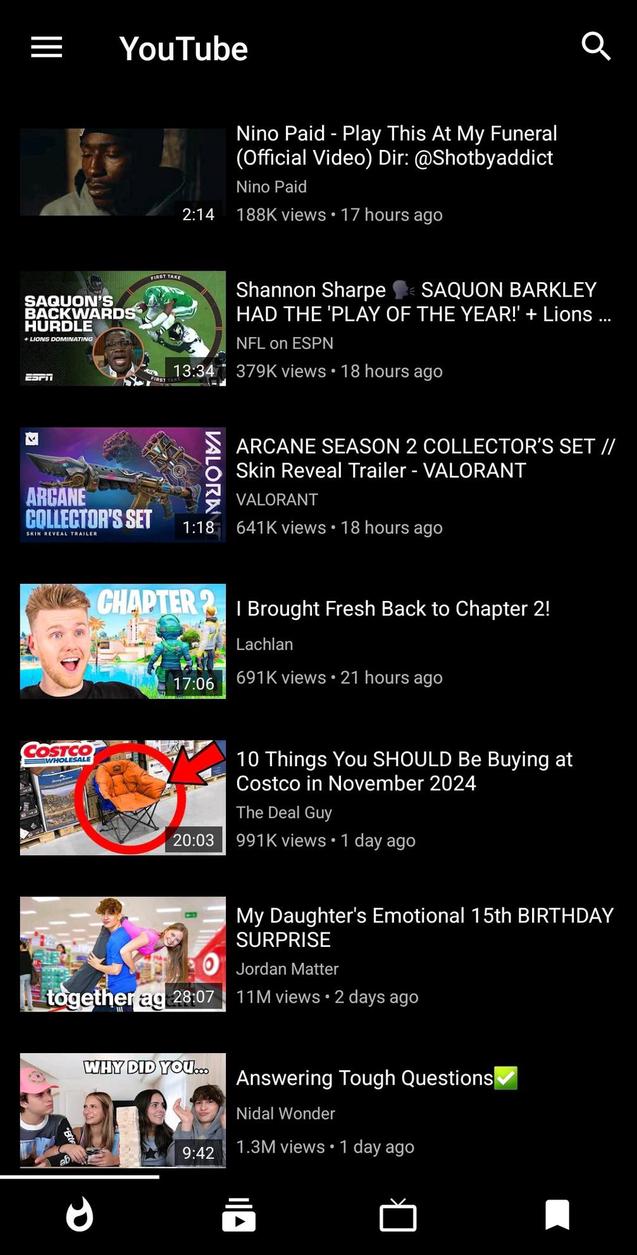Open the search icon
Screen dimensions: 637x1255
point(596,46)
